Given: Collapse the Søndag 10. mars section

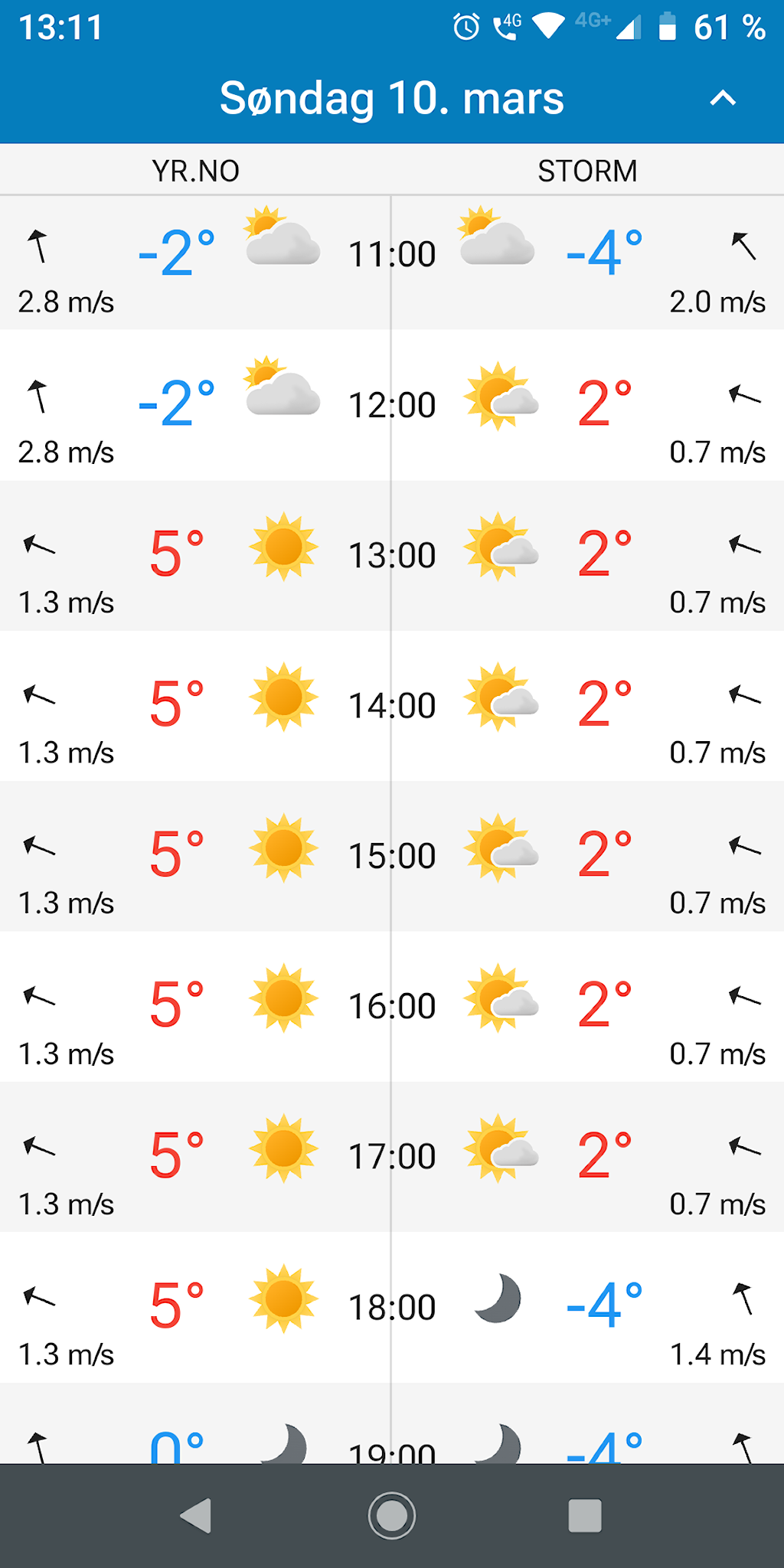Looking at the screenshot, I should 722,98.
